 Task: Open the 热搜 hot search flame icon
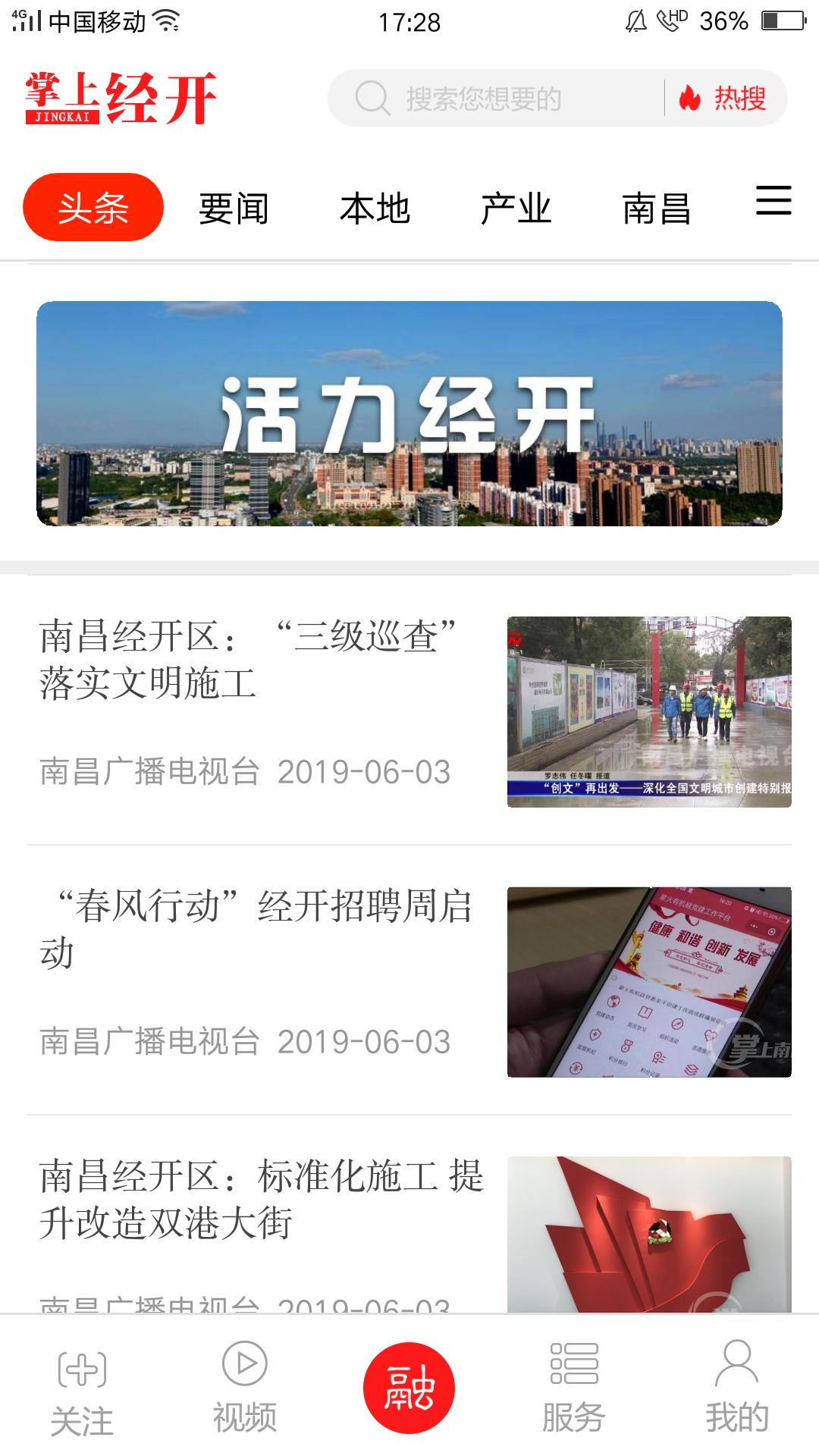tap(692, 96)
